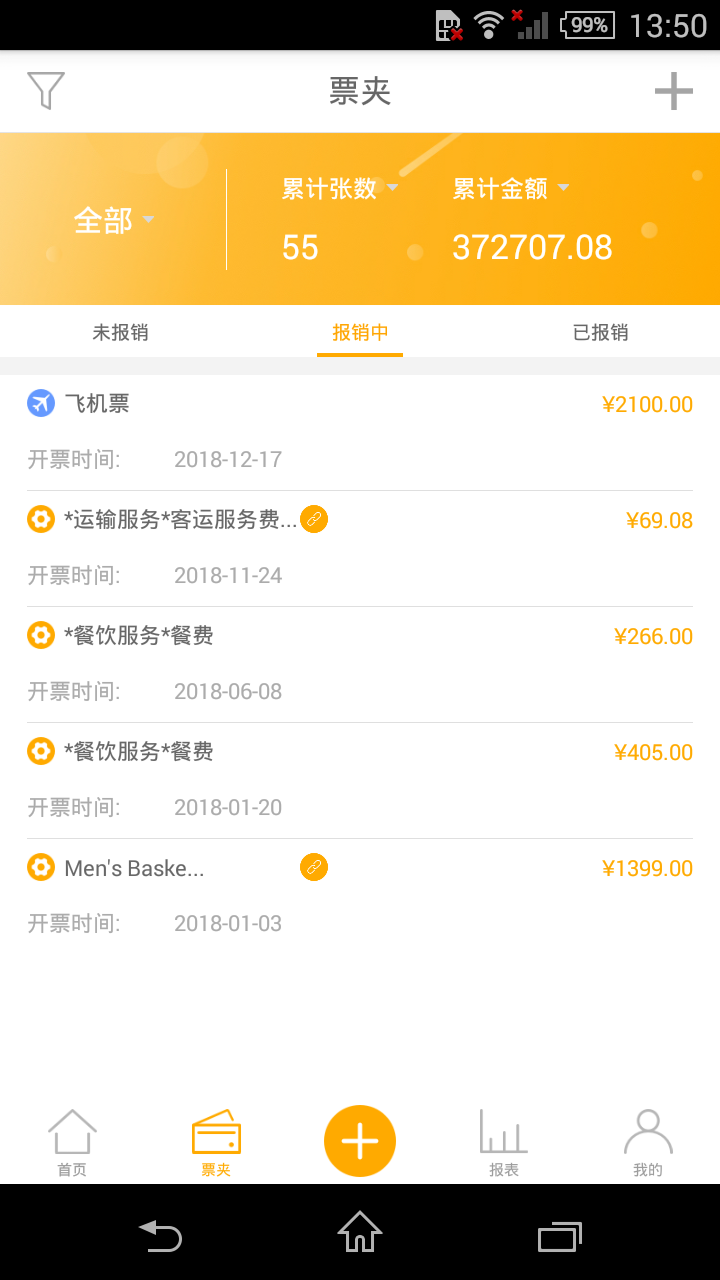720x1280 pixels.
Task: Open the 飞机票 invoice for ¥2100.00
Action: pyautogui.click(x=360, y=432)
